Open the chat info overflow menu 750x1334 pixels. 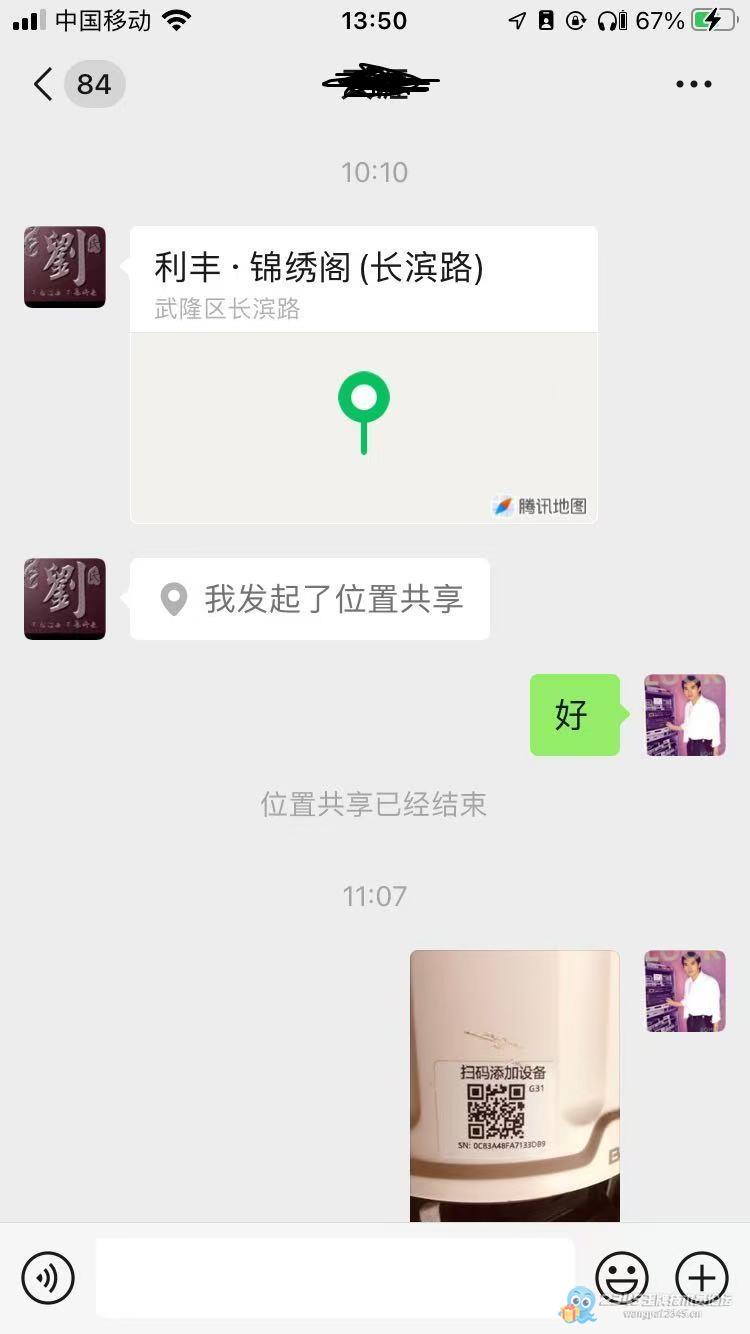tap(693, 84)
